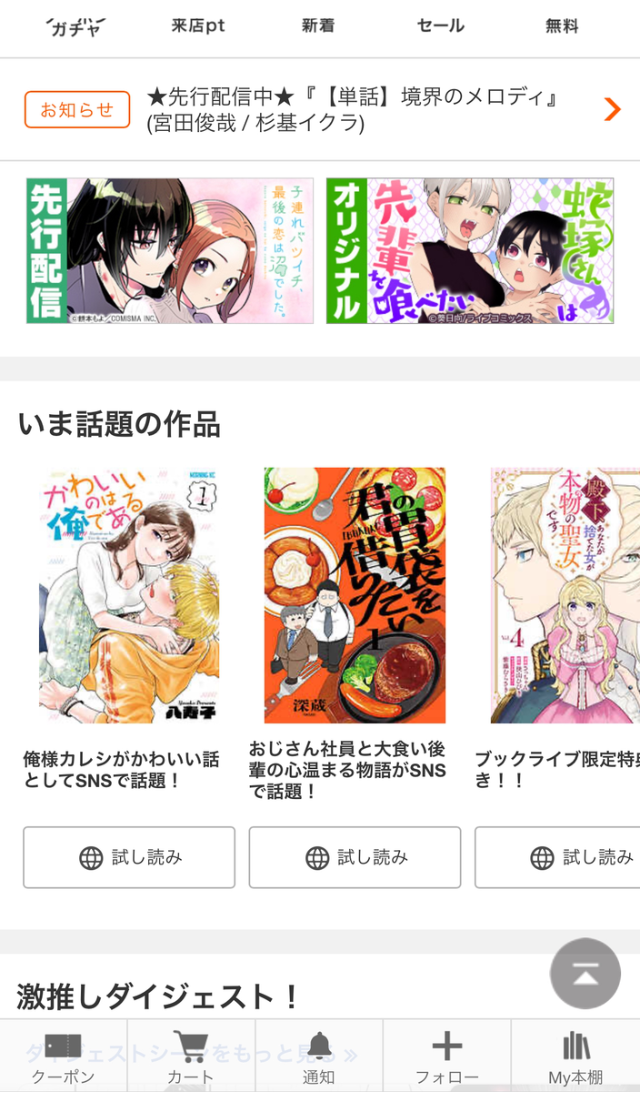Open the 来店pt tab
This screenshot has height=1093, width=640.
click(198, 27)
